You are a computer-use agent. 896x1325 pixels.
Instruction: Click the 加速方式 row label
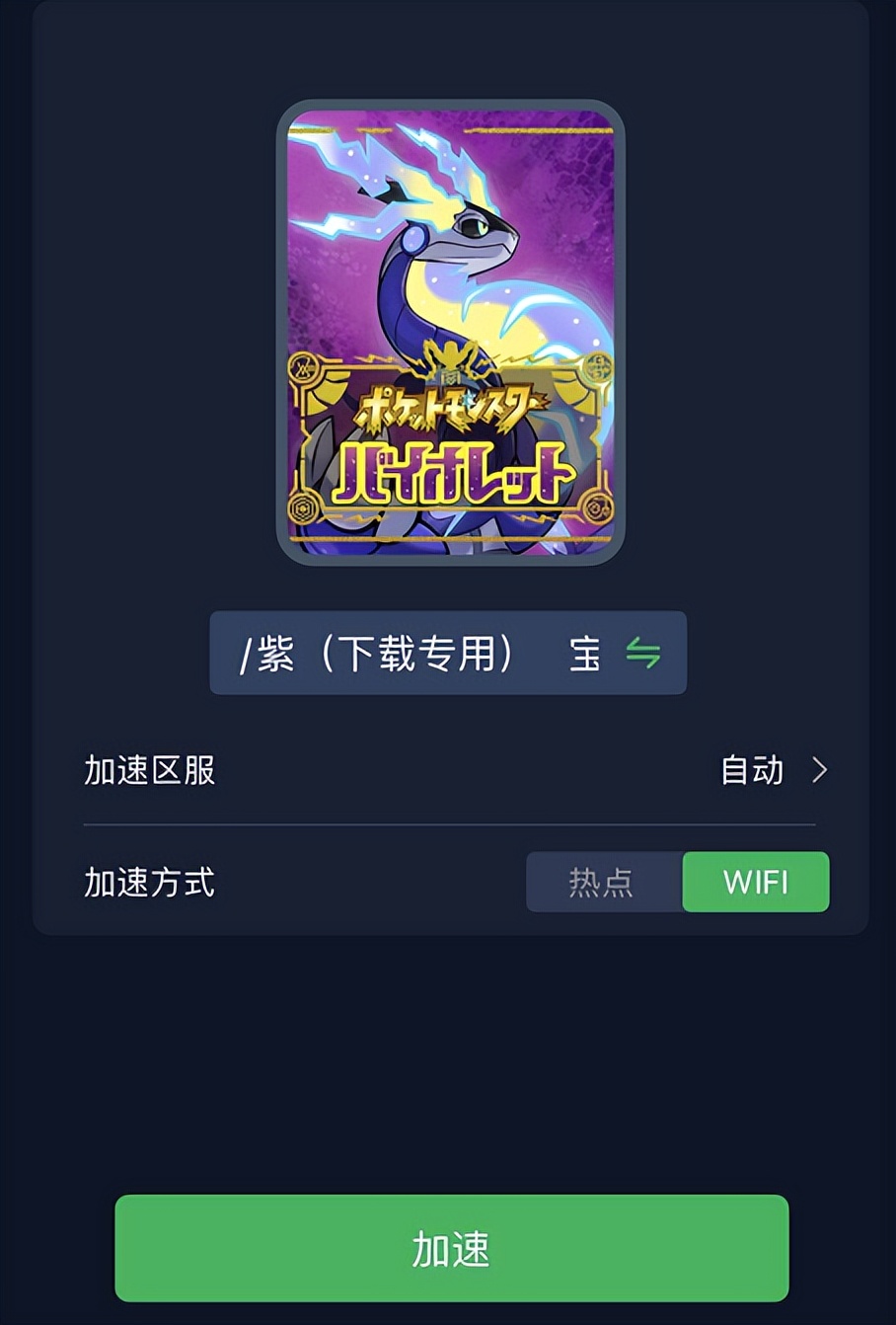[150, 883]
